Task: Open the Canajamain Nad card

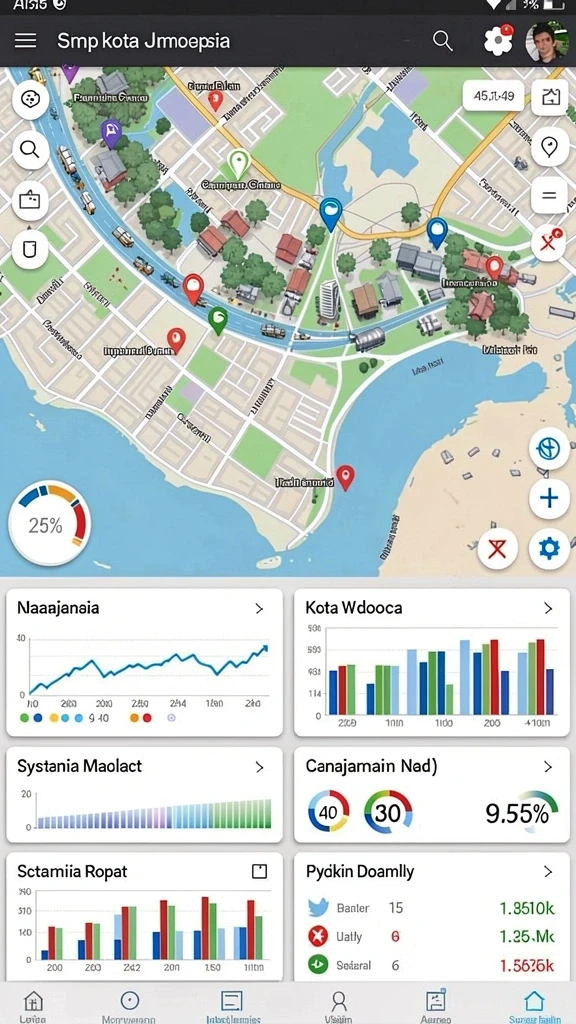Action: [x=432, y=795]
